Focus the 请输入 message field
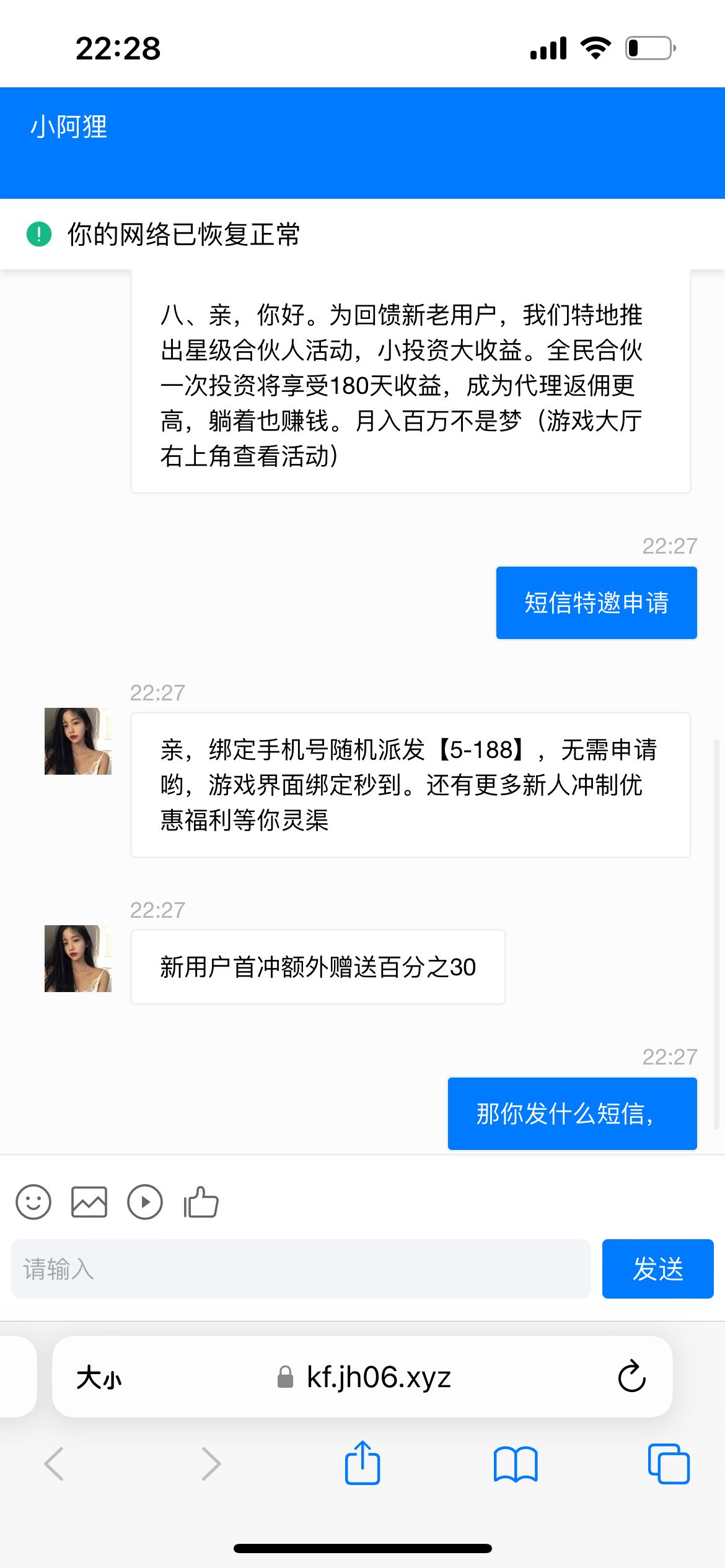The width and height of the screenshot is (725, 1568). [x=301, y=1269]
